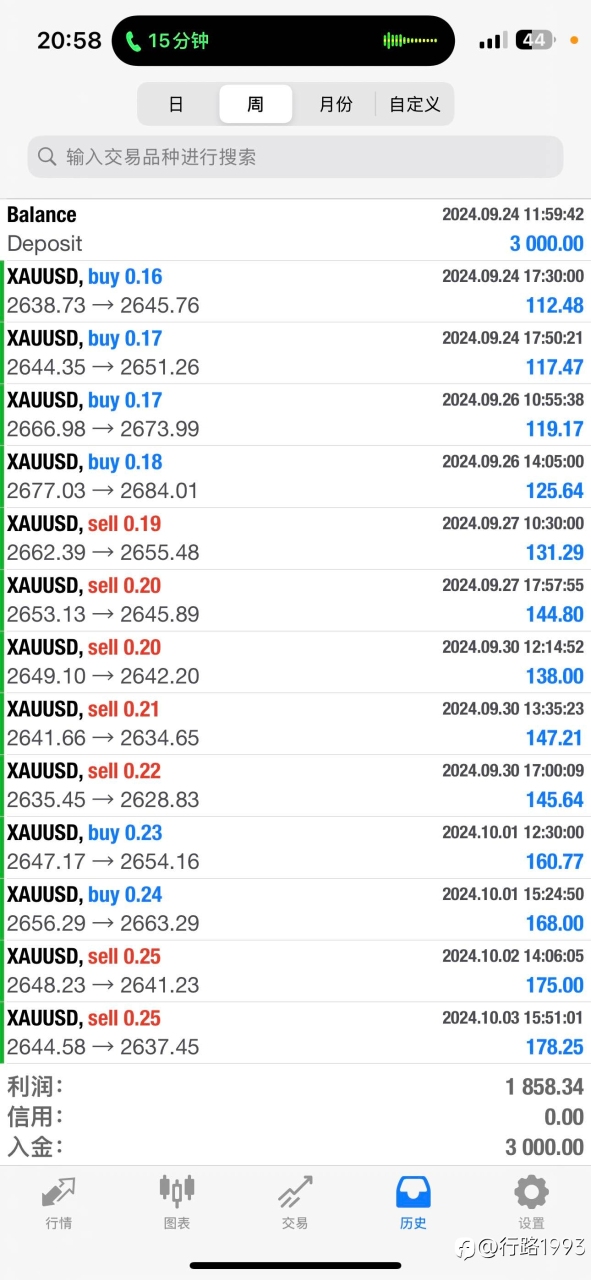The height and width of the screenshot is (1280, 591).
Task: Open the XAUUSD buy 0.24 trade
Action: [x=295, y=909]
